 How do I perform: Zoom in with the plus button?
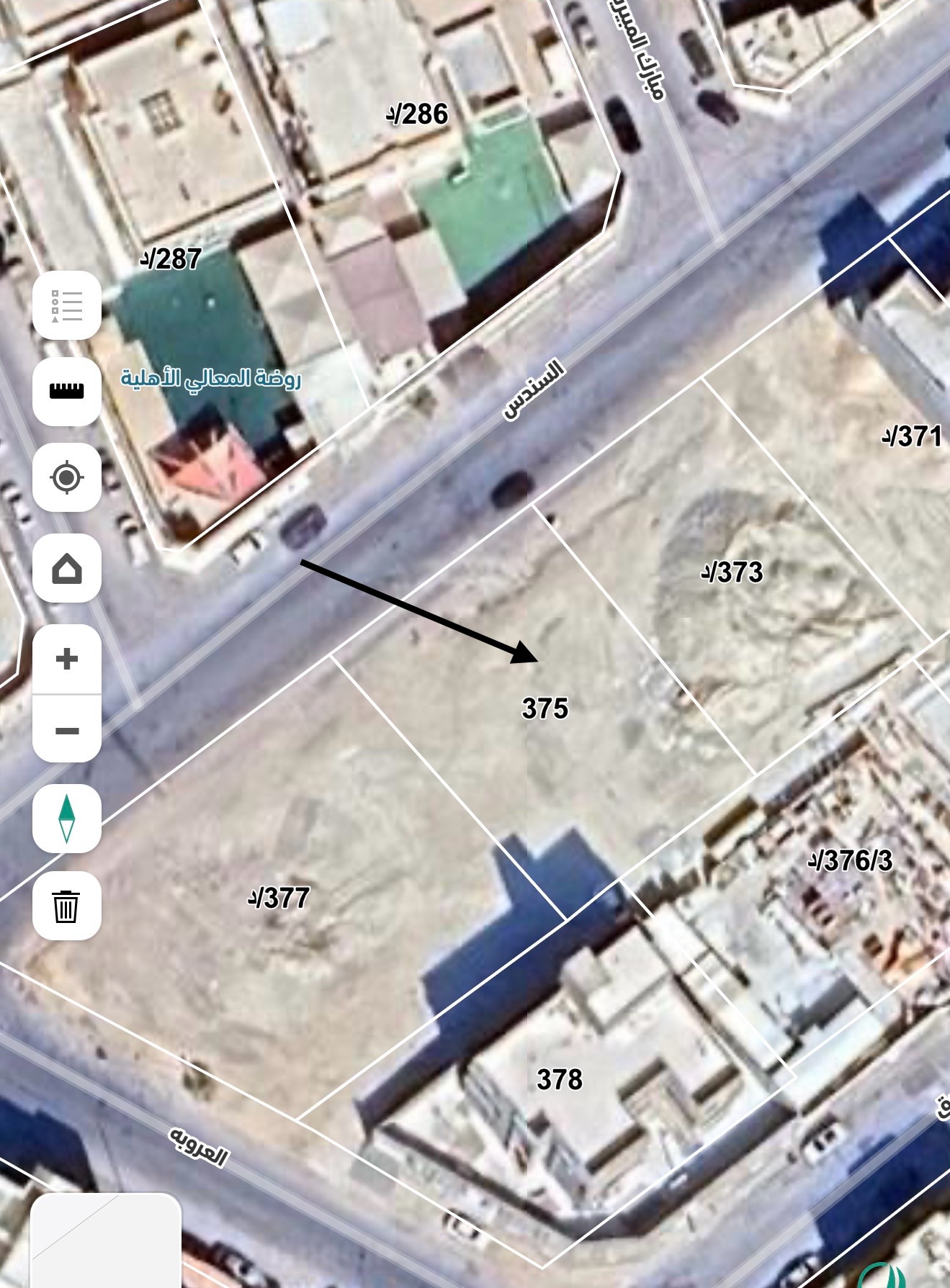click(x=66, y=659)
